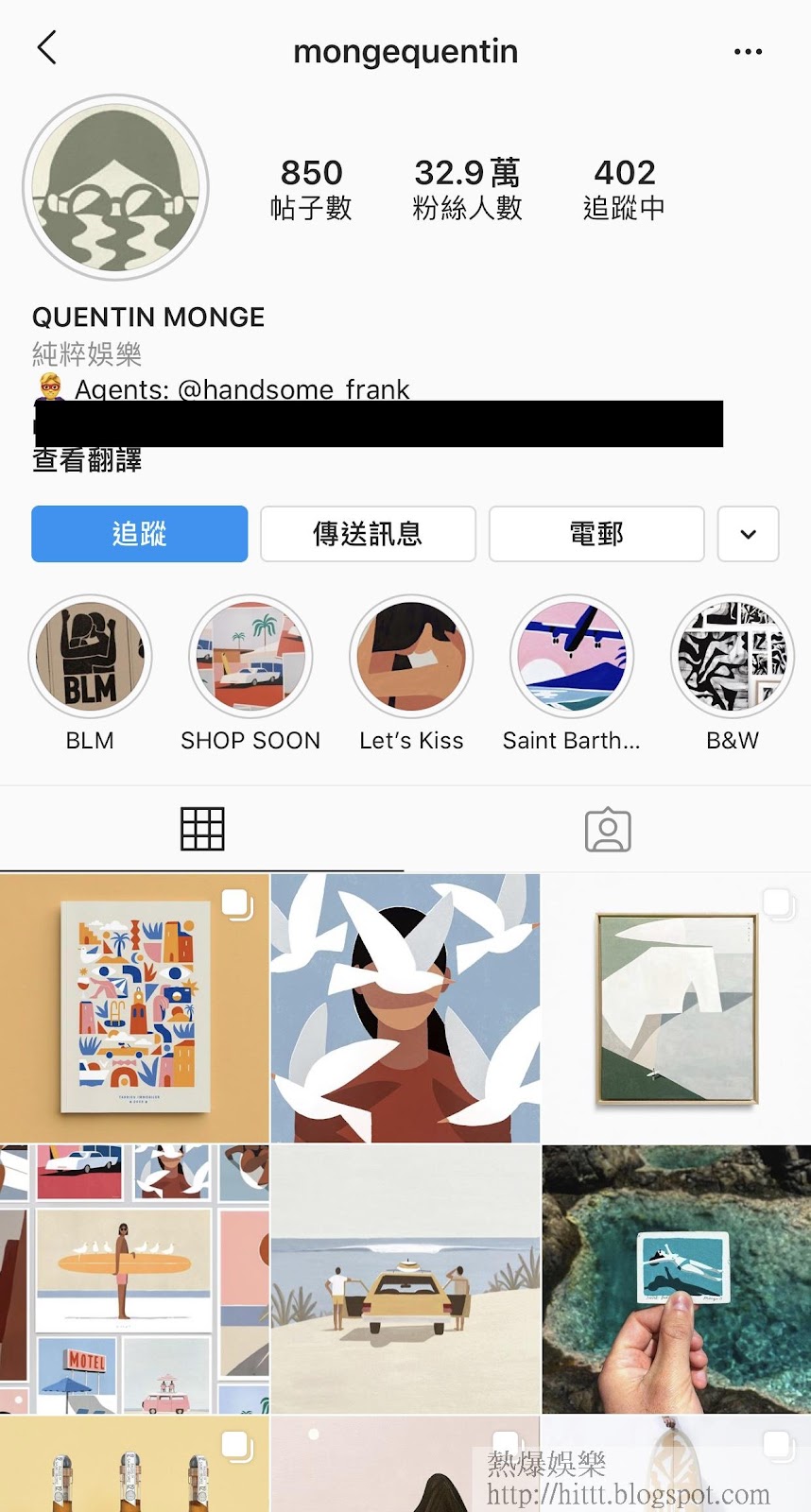The width and height of the screenshot is (811, 1512).
Task: Open the woman with white doves post
Action: (405, 1007)
